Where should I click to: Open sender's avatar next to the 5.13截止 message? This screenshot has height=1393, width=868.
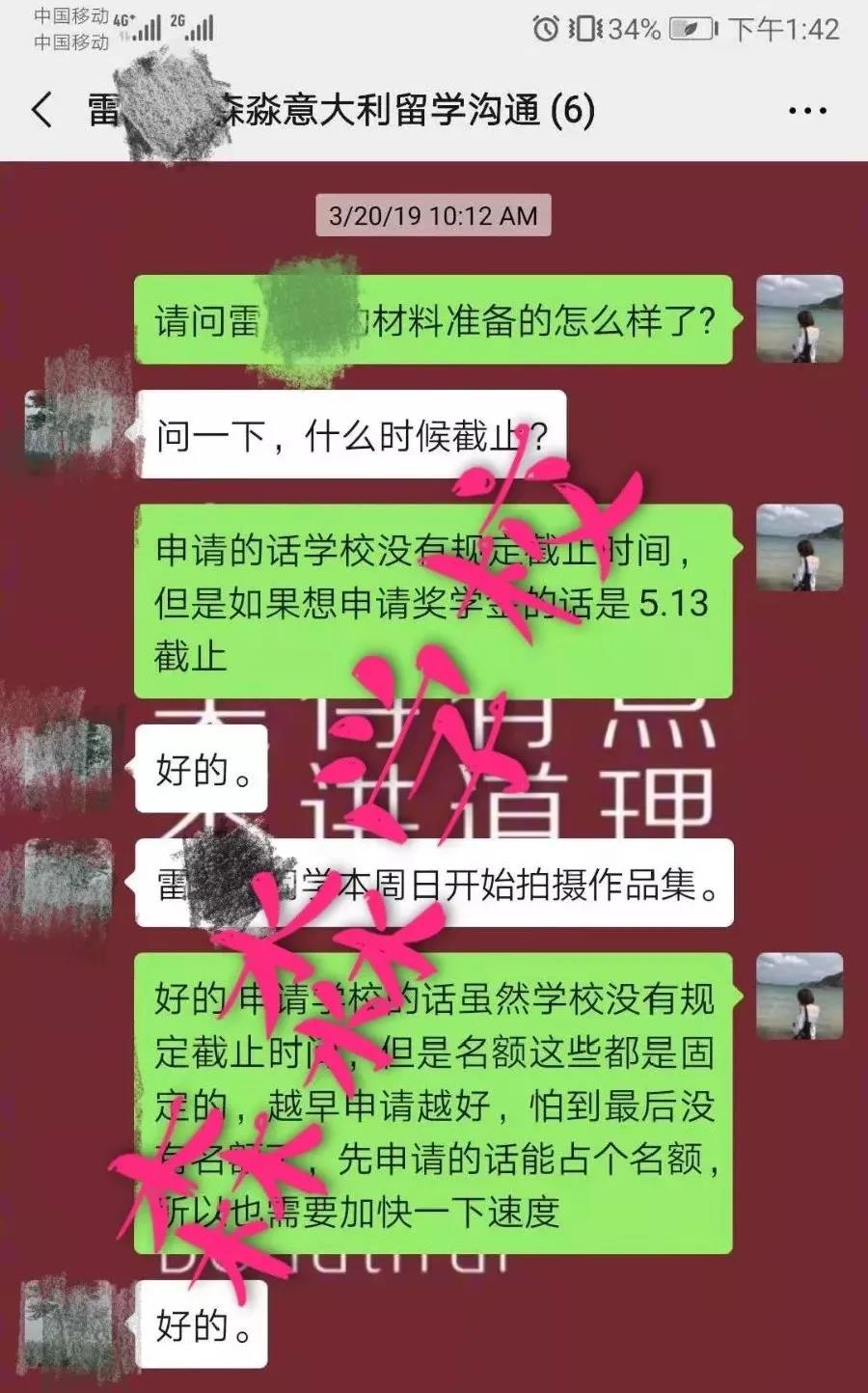[800, 547]
